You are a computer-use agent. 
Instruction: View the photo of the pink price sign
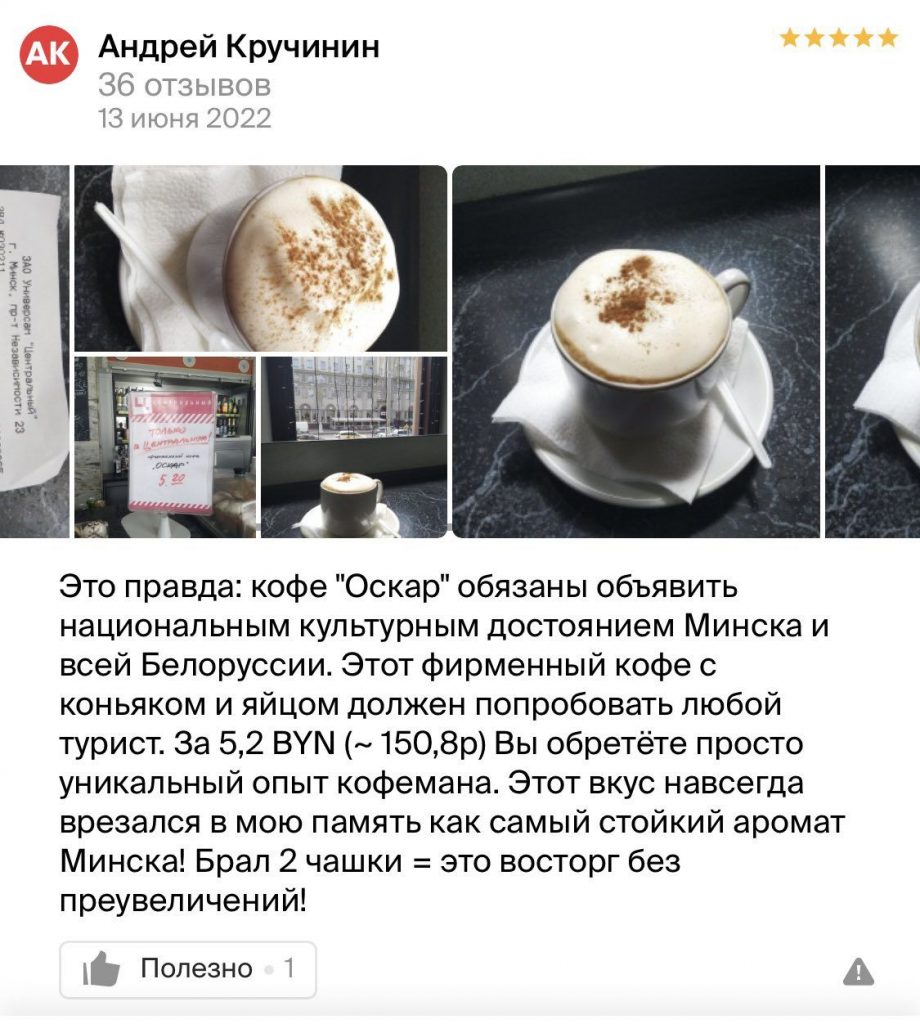point(164,446)
